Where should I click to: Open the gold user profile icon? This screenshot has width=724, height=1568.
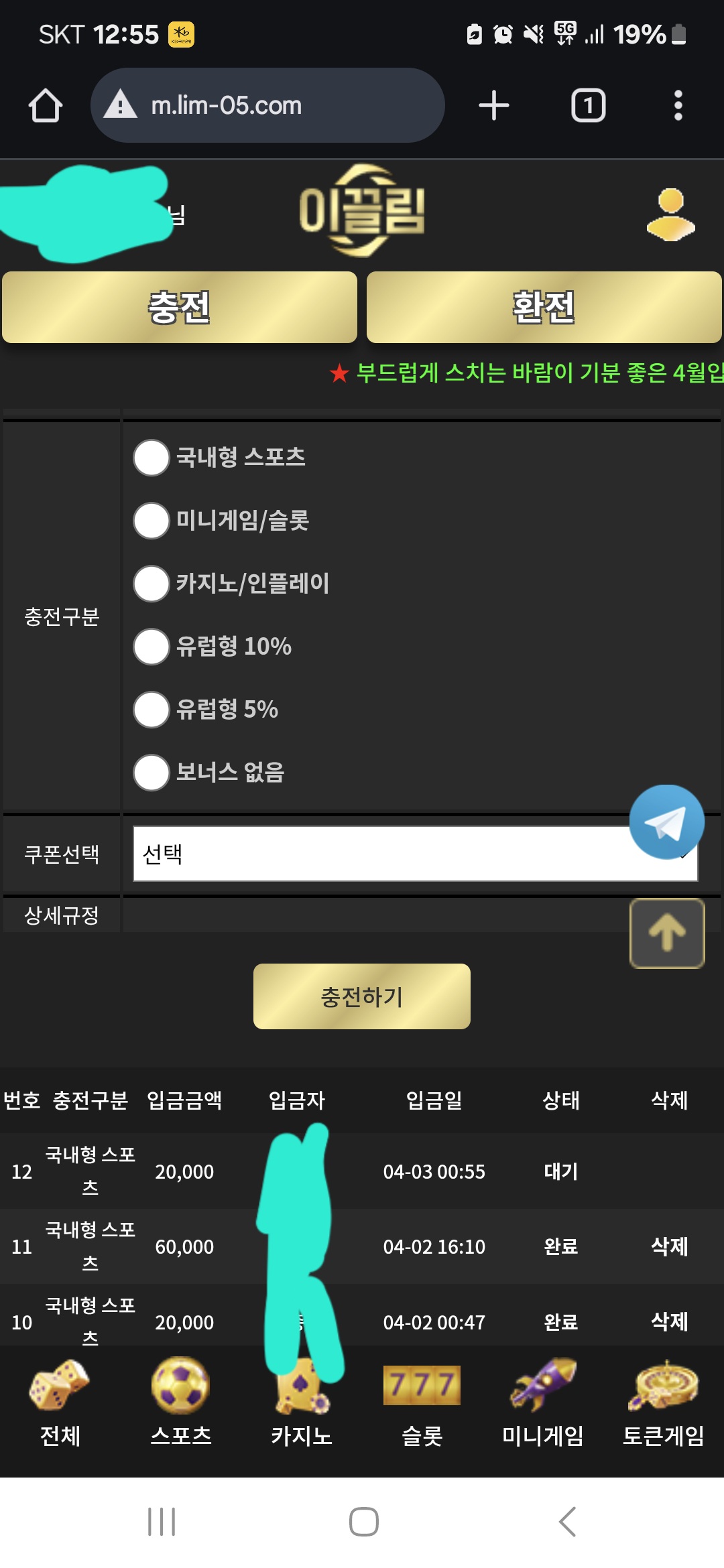click(670, 214)
